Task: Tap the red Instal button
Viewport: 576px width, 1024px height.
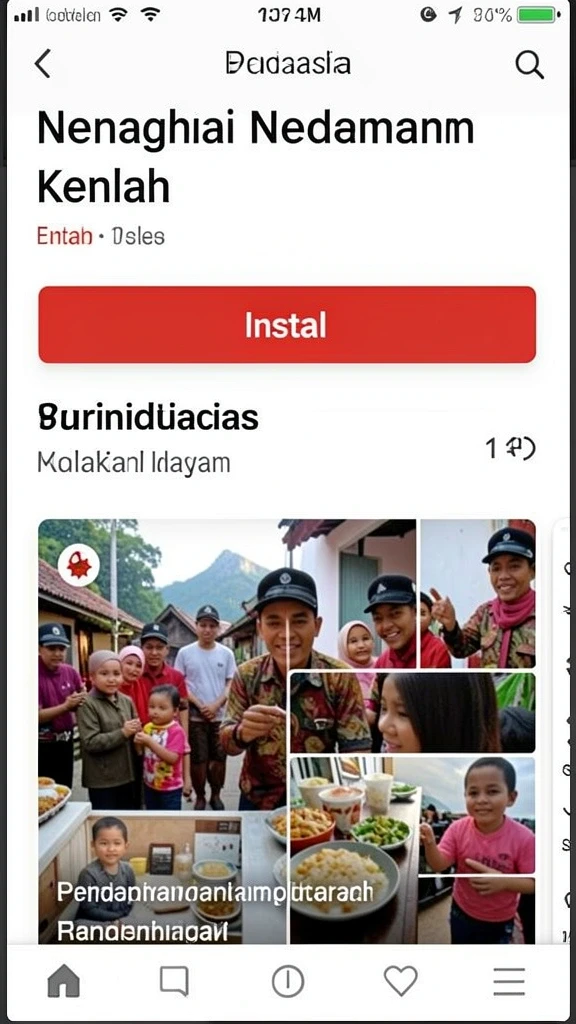Action: (287, 325)
